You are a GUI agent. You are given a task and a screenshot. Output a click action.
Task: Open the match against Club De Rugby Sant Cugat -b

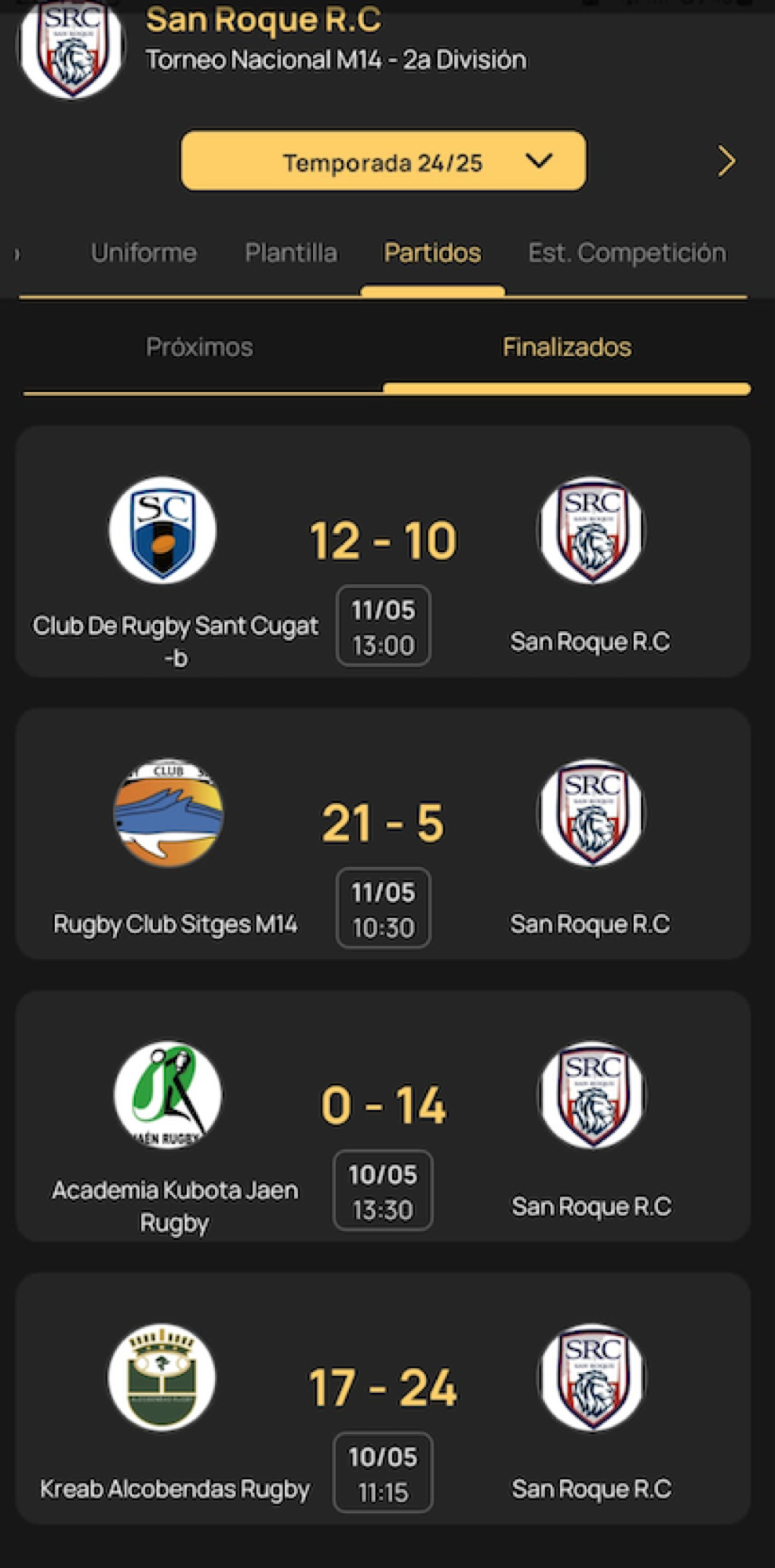click(383, 552)
